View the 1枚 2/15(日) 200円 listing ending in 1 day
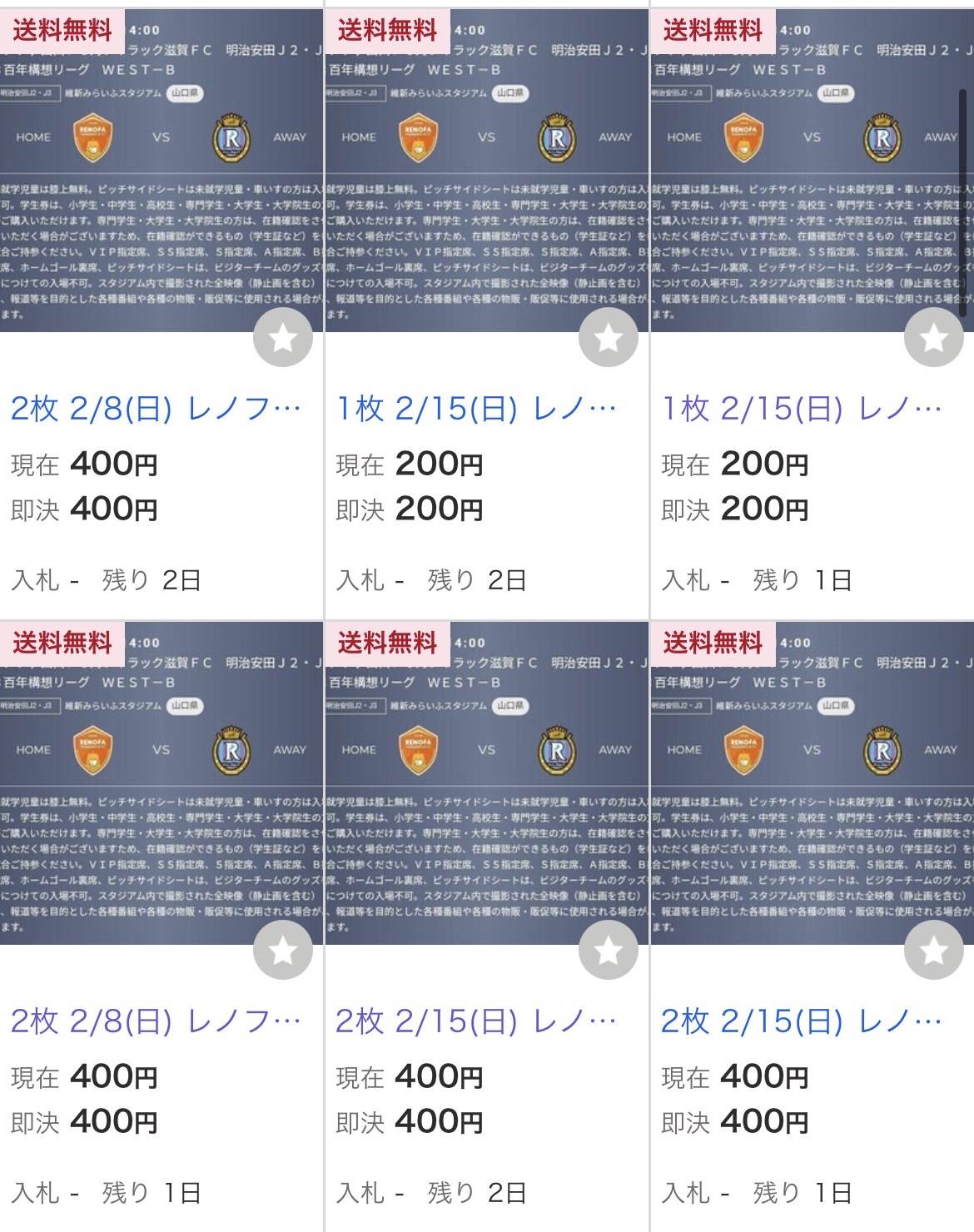 click(802, 409)
